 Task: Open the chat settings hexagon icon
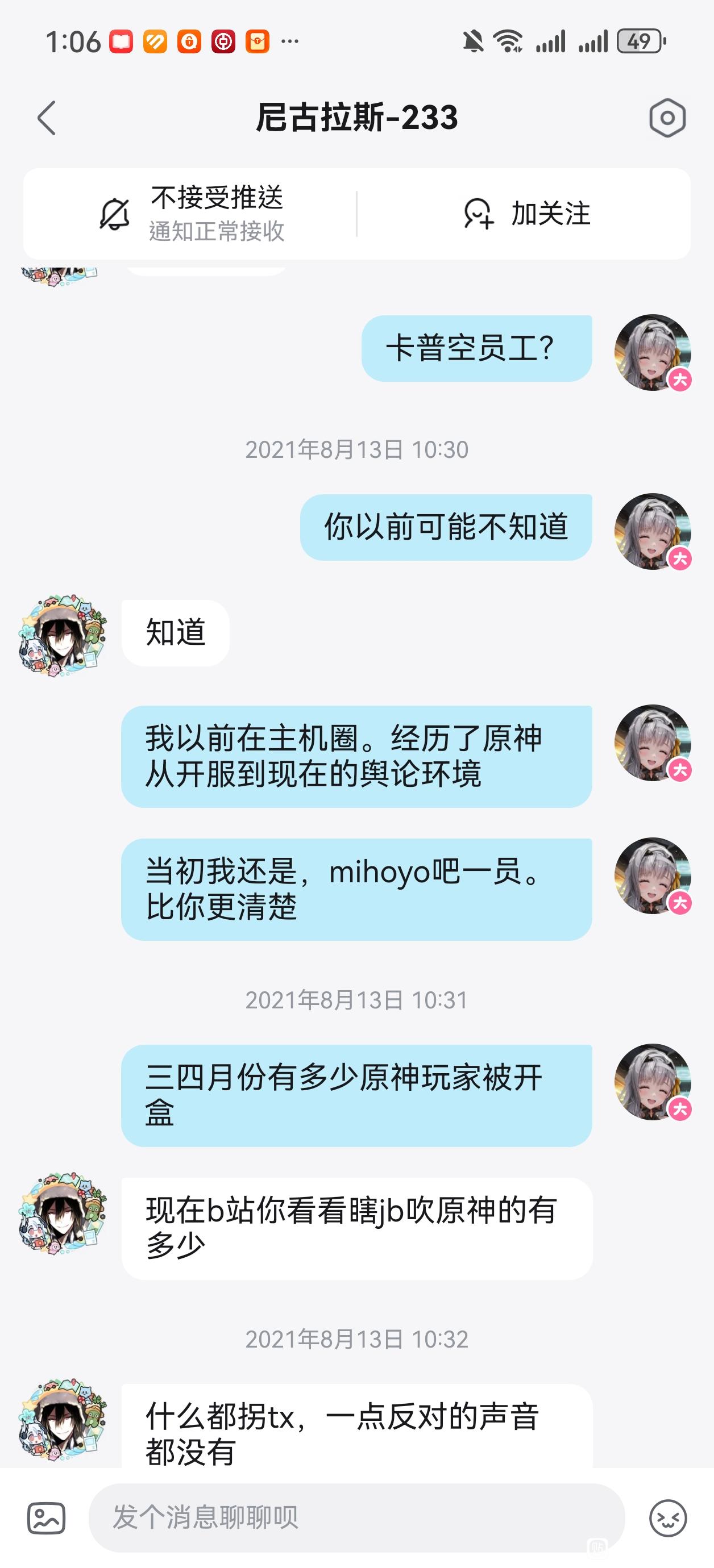pos(667,118)
